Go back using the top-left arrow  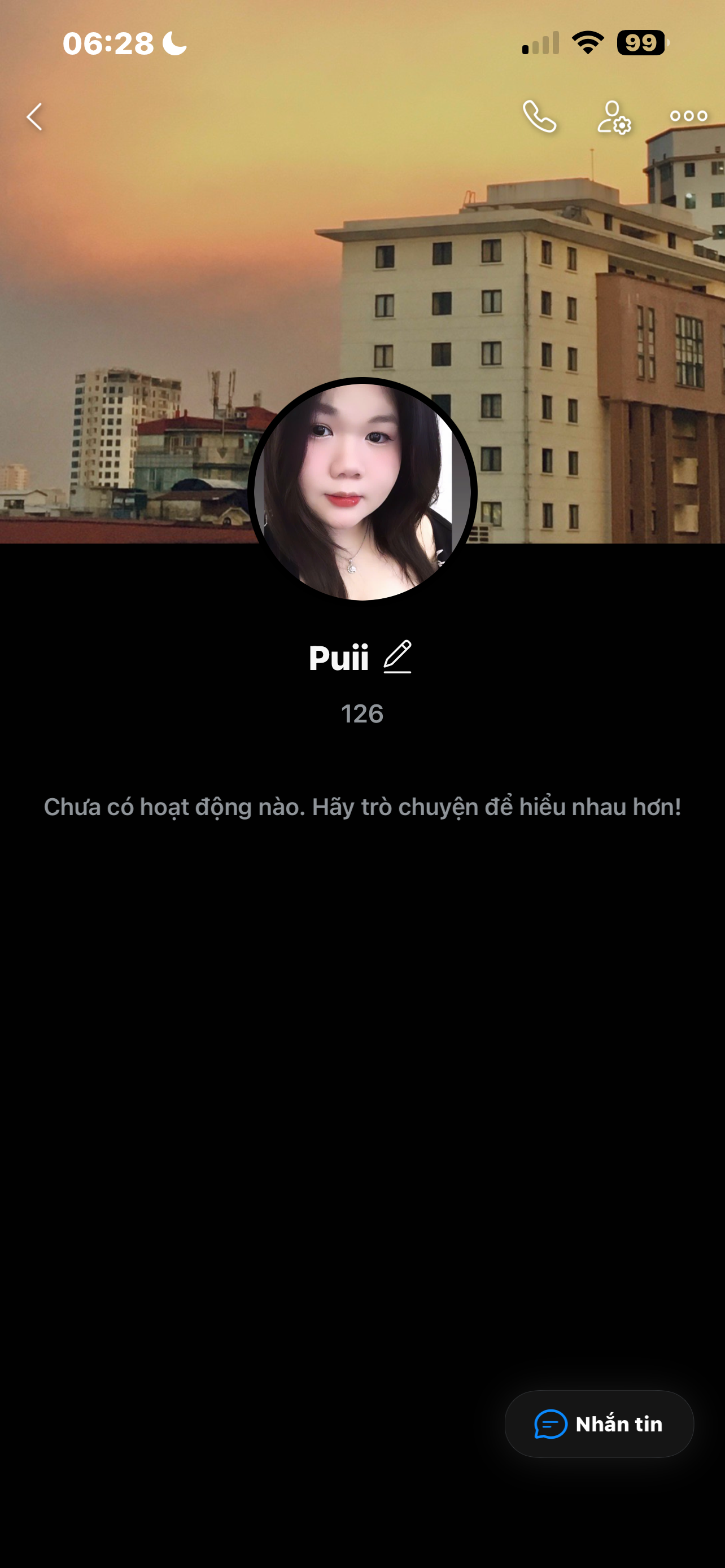point(34,116)
